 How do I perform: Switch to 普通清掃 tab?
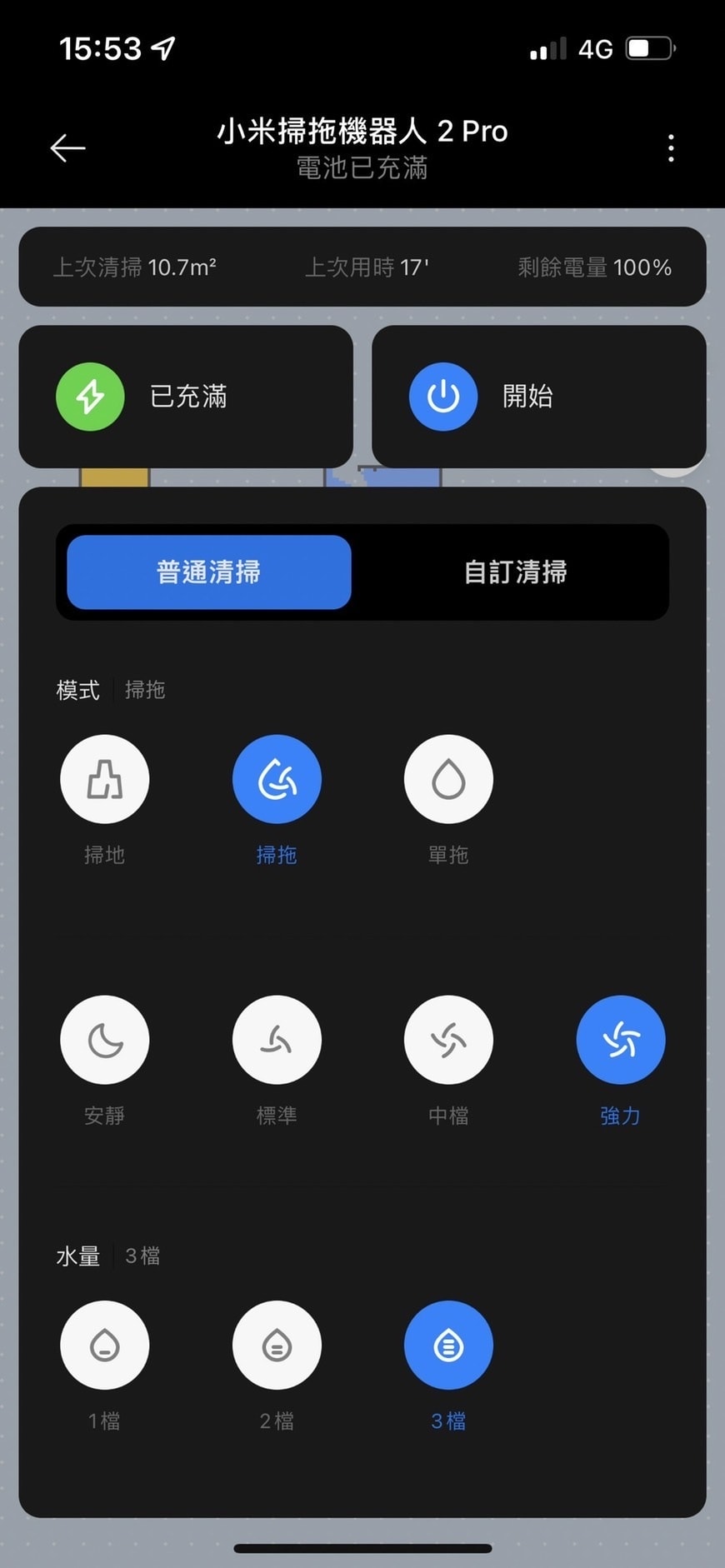209,572
